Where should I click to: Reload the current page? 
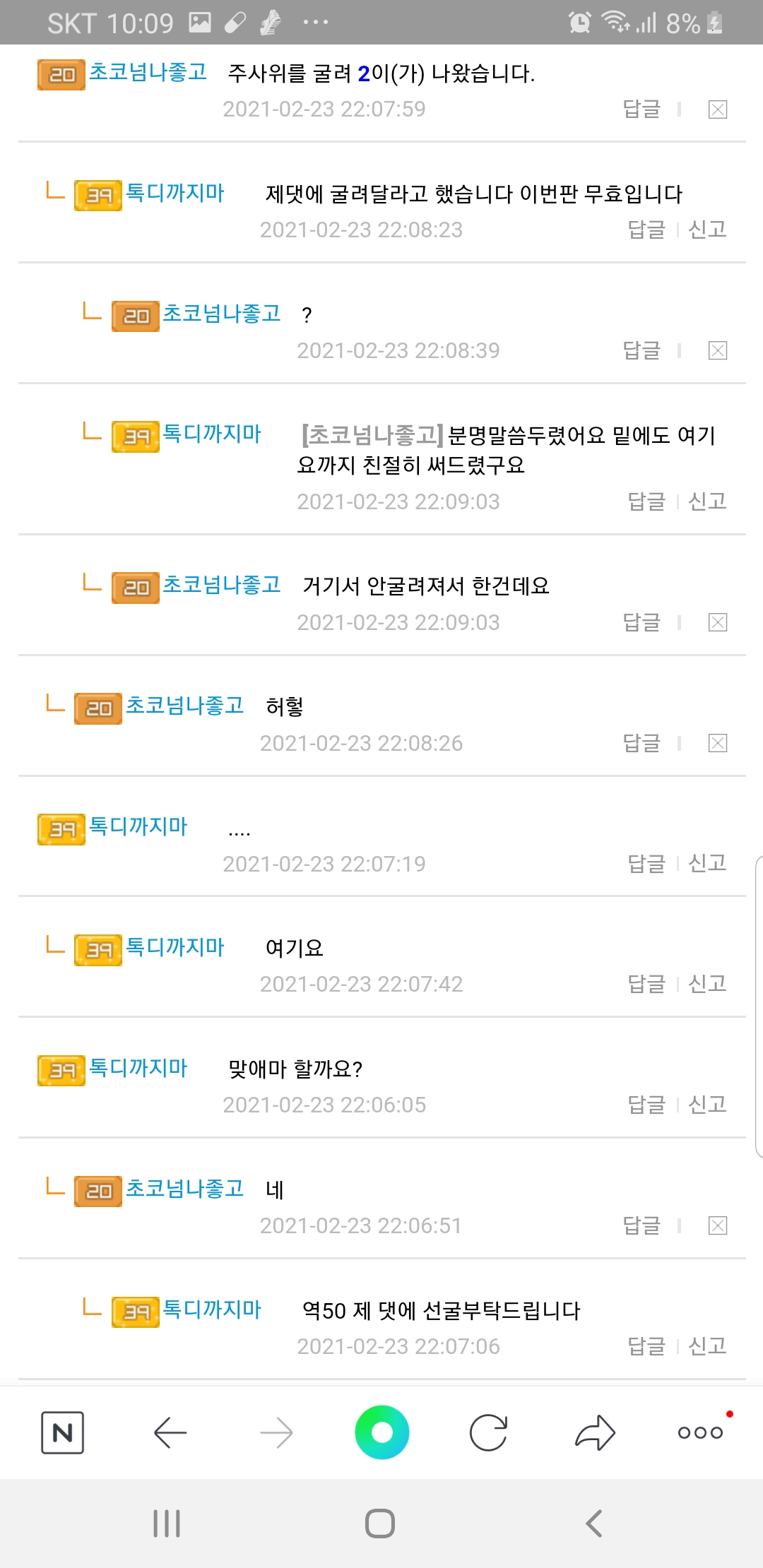pos(488,1432)
